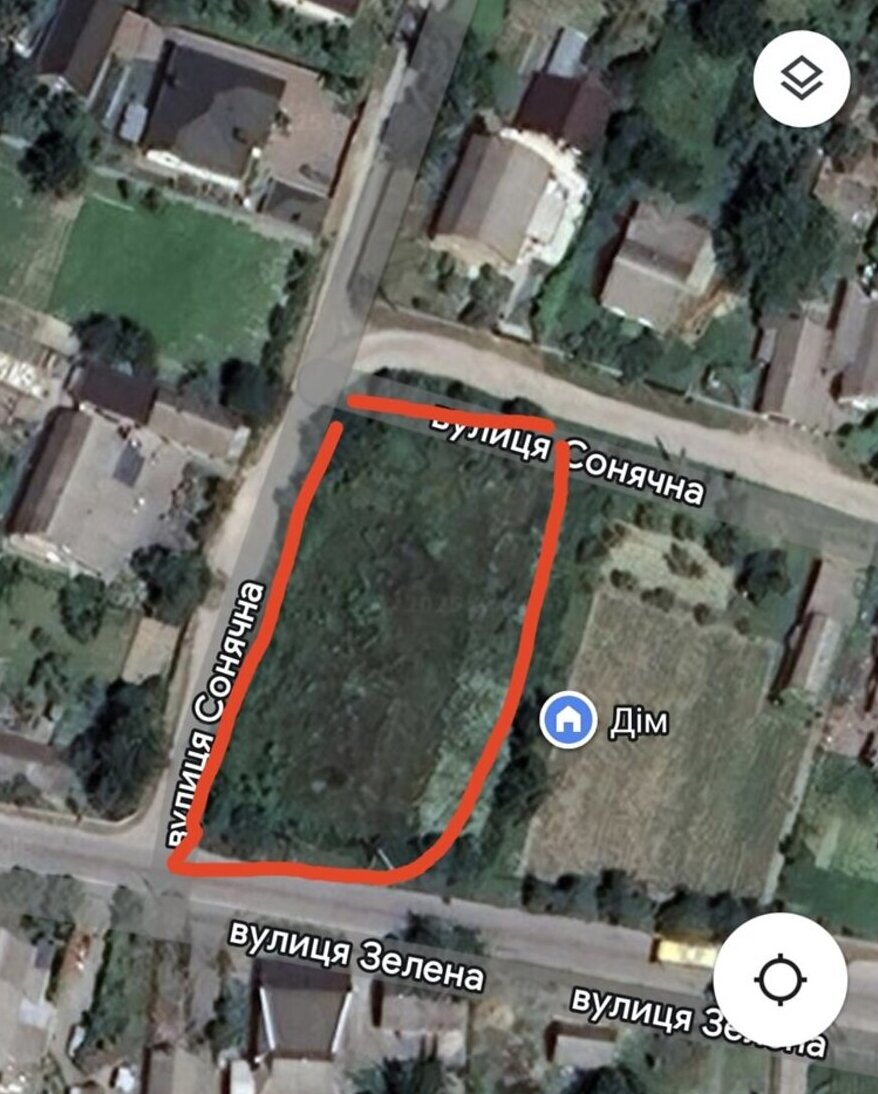Open the map layers selector
This screenshot has height=1094, width=878.
click(801, 78)
